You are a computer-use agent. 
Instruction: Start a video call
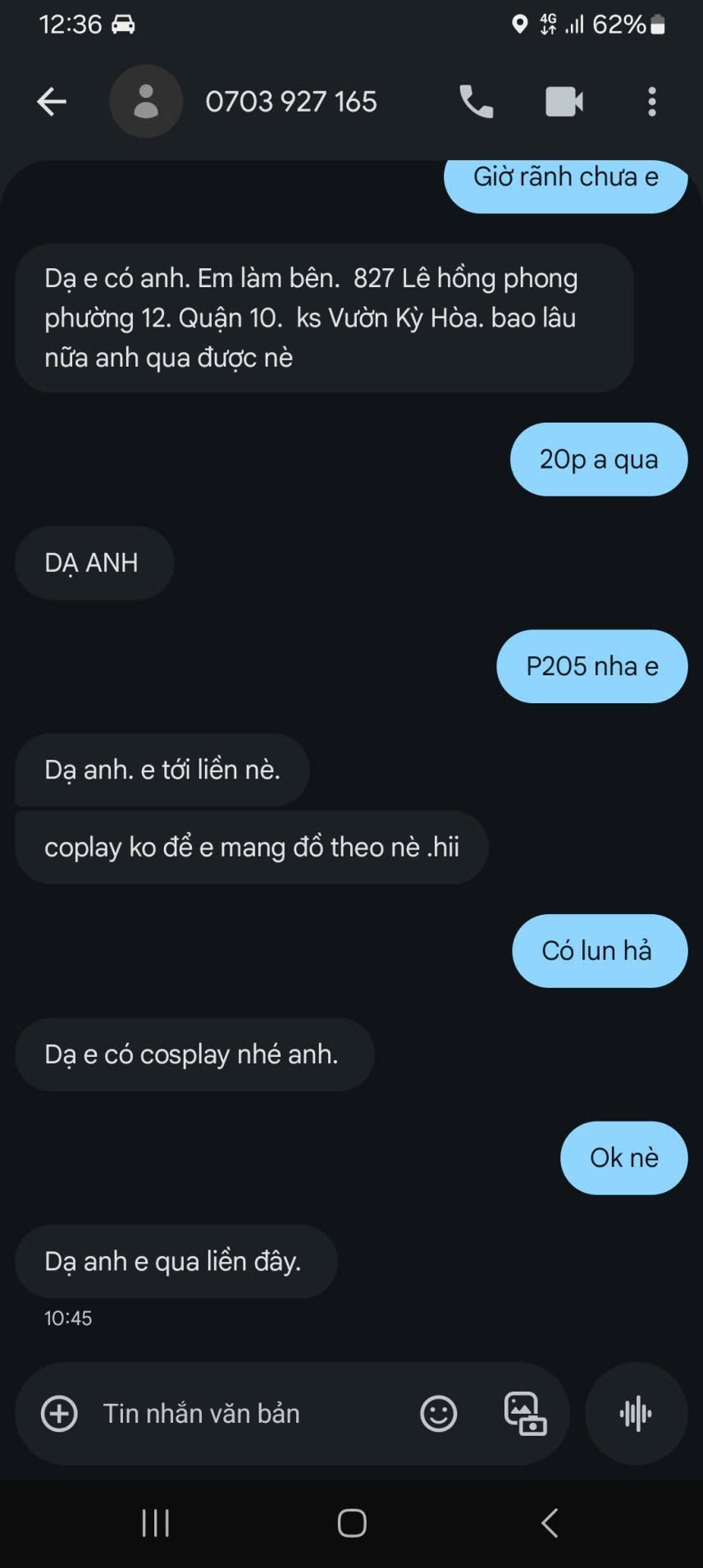coord(564,102)
